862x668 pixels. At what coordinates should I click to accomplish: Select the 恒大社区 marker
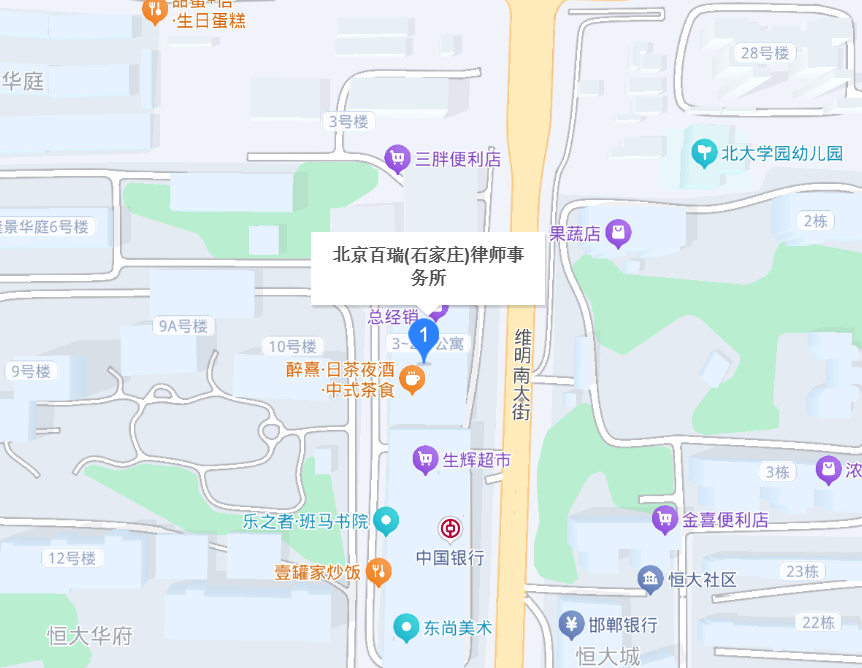point(651,578)
